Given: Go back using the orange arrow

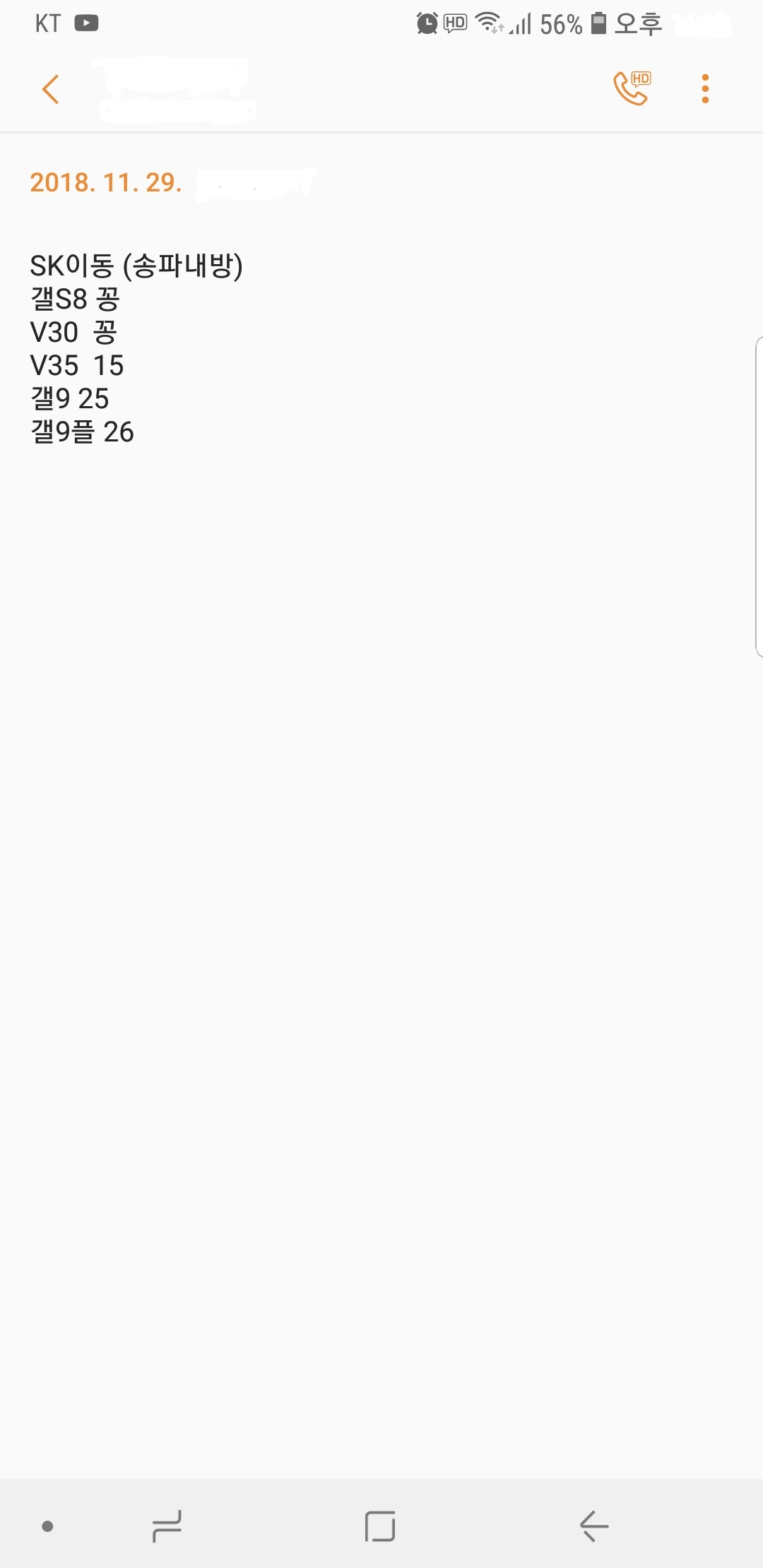Looking at the screenshot, I should tap(50, 89).
